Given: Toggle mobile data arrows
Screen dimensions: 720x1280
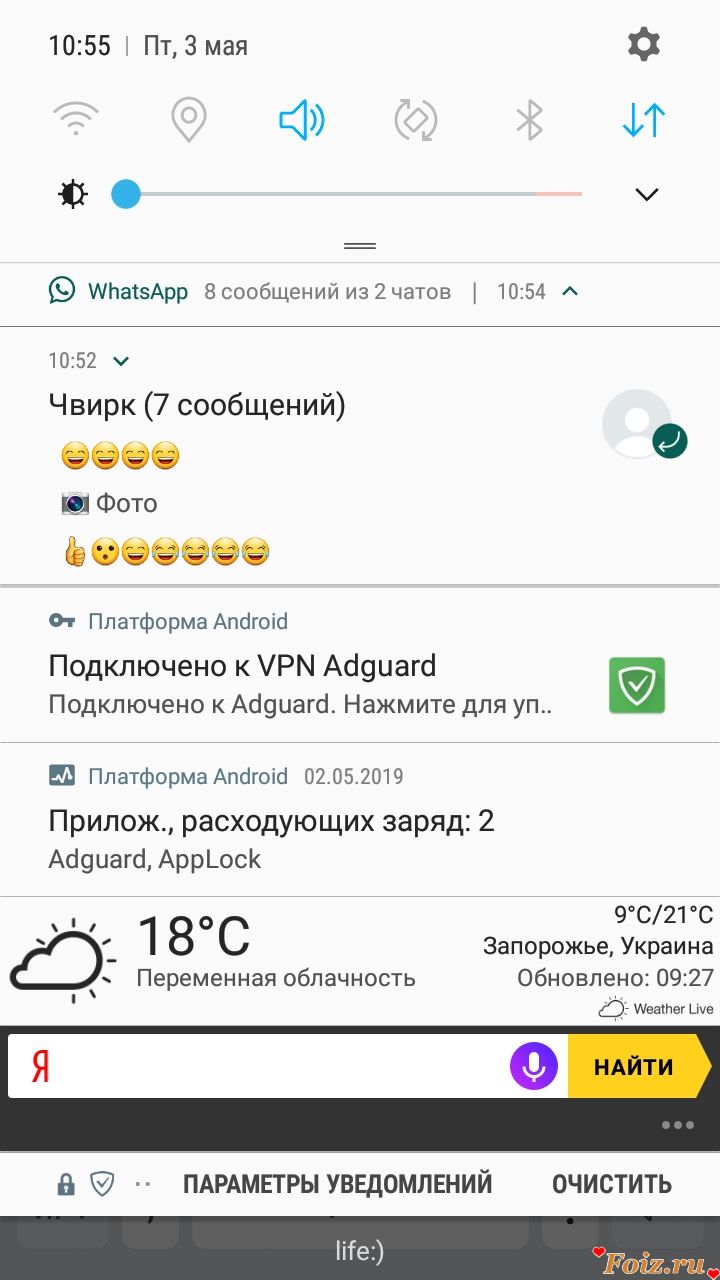Looking at the screenshot, I should [x=643, y=120].
